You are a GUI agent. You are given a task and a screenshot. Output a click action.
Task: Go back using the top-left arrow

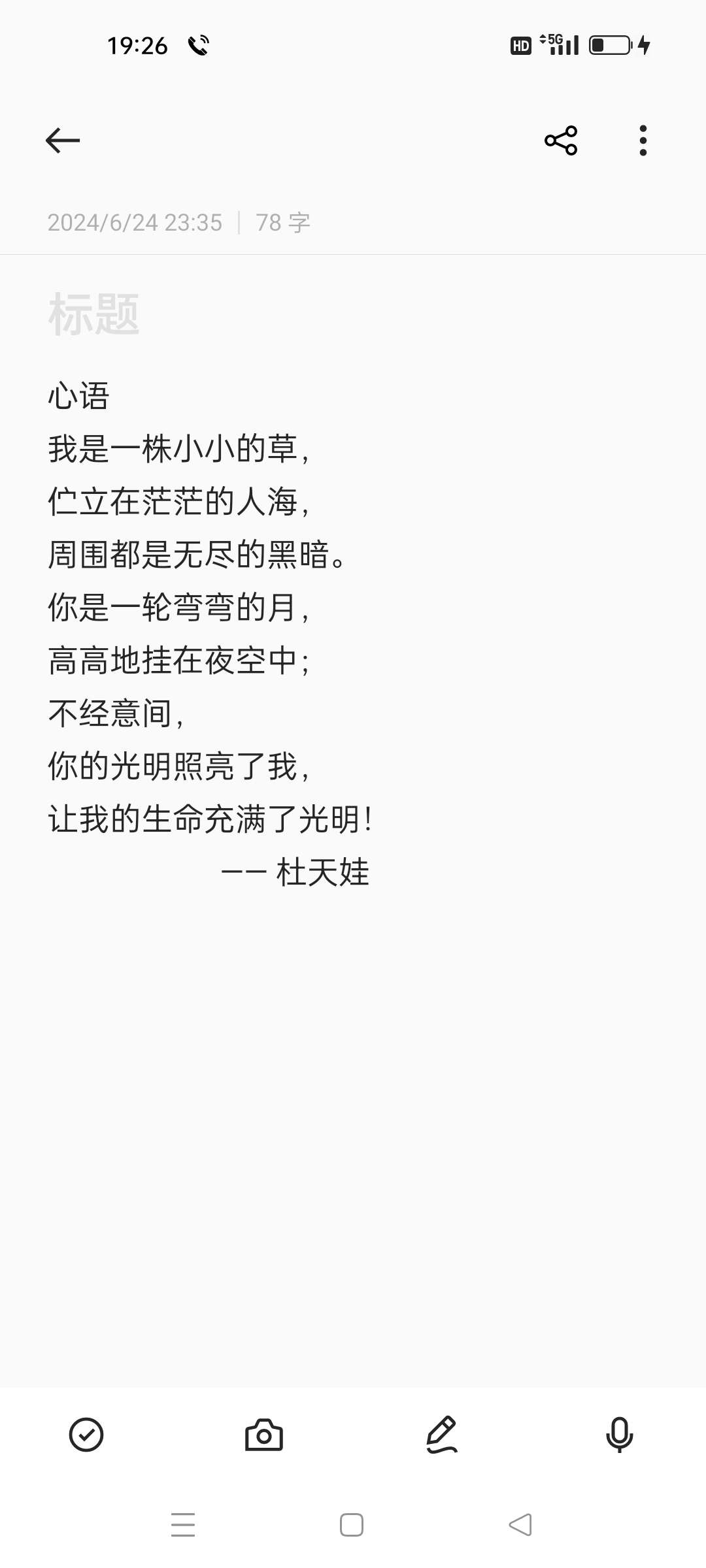point(63,140)
